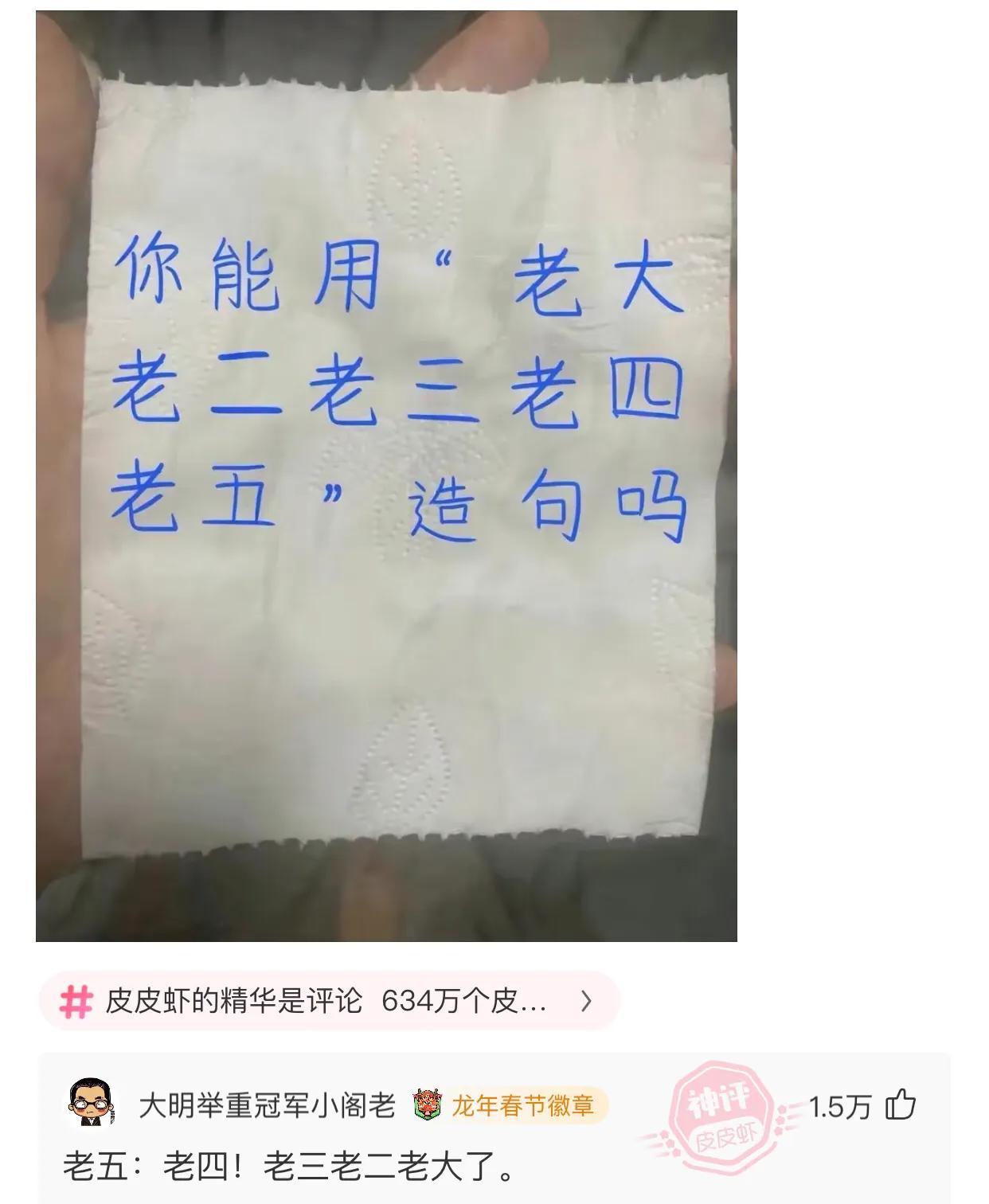View the profile name 大明举重冠军小阁老
989x1204 pixels.
(267, 1105)
